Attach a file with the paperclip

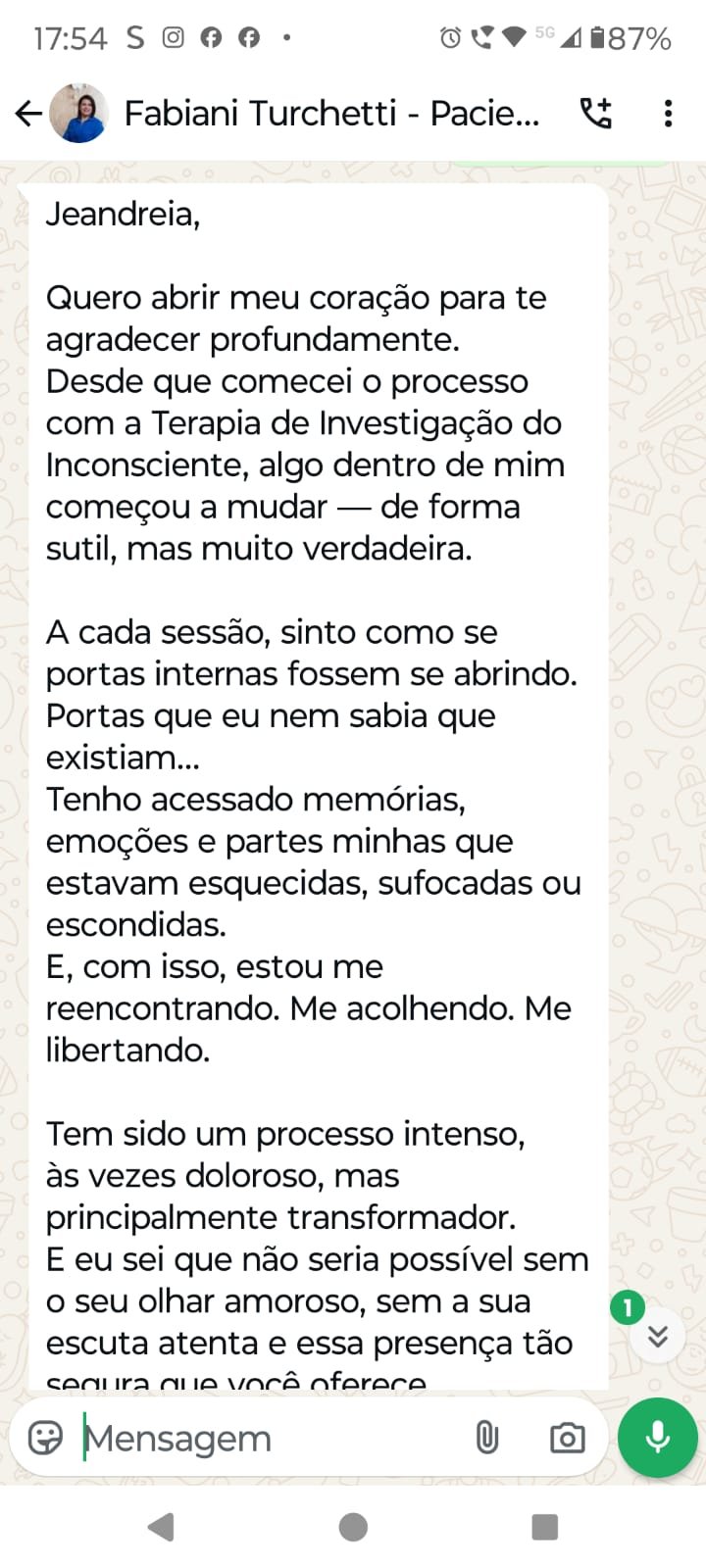(x=486, y=1438)
